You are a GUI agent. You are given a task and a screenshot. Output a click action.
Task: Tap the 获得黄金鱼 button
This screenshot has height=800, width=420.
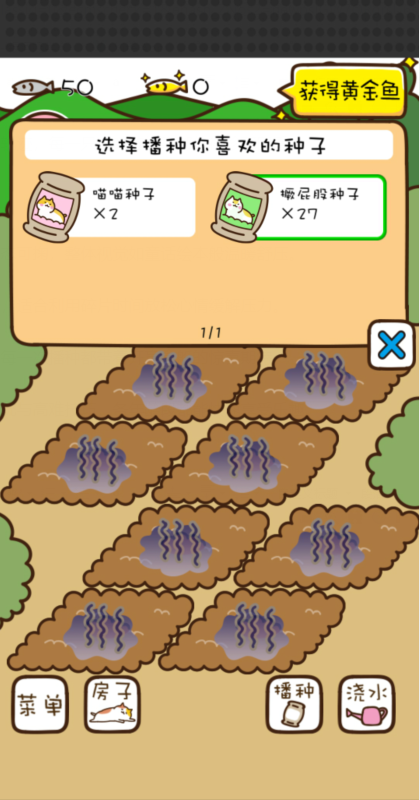click(347, 91)
